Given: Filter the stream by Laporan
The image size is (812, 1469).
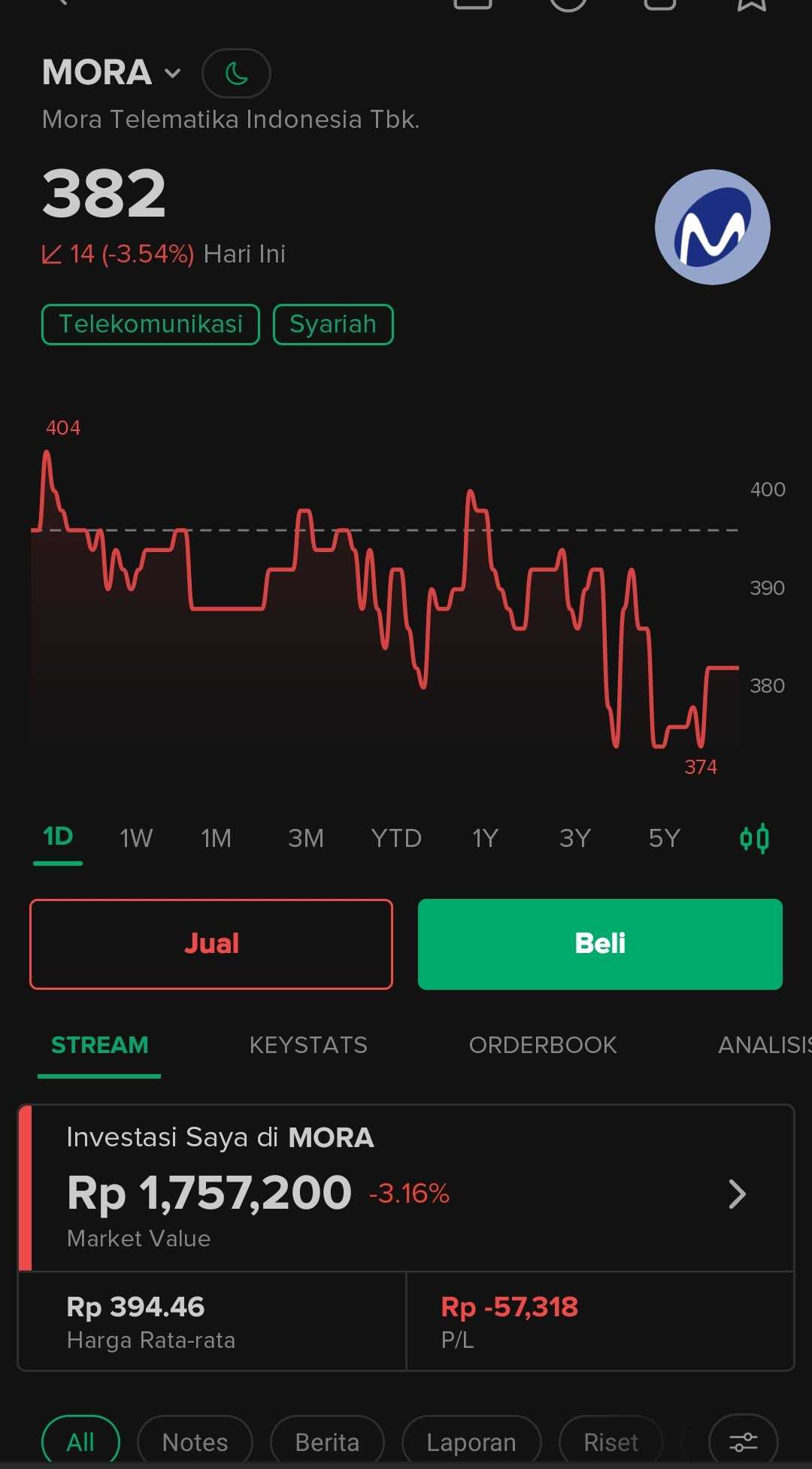Looking at the screenshot, I should click(471, 1442).
